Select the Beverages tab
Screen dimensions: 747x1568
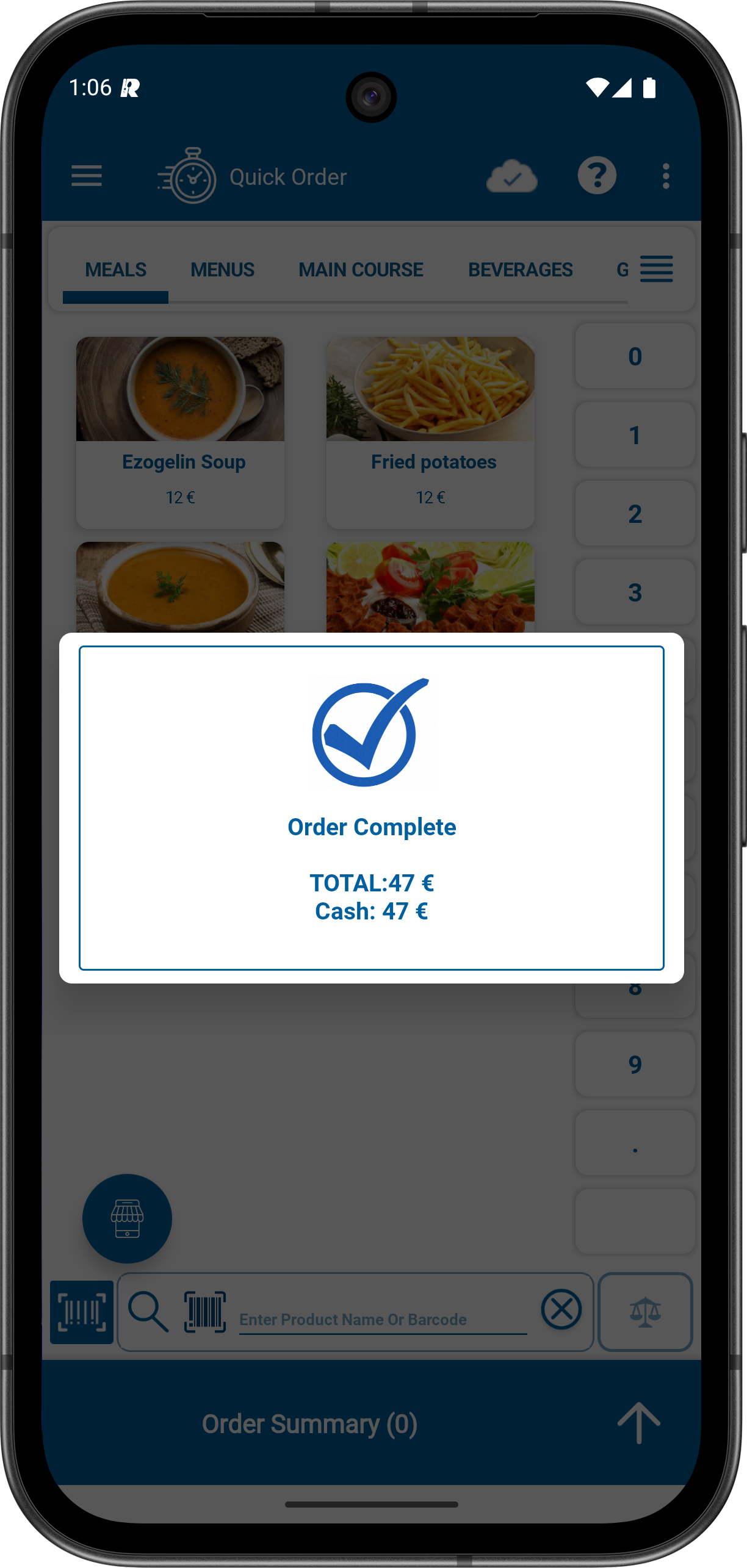(520, 270)
